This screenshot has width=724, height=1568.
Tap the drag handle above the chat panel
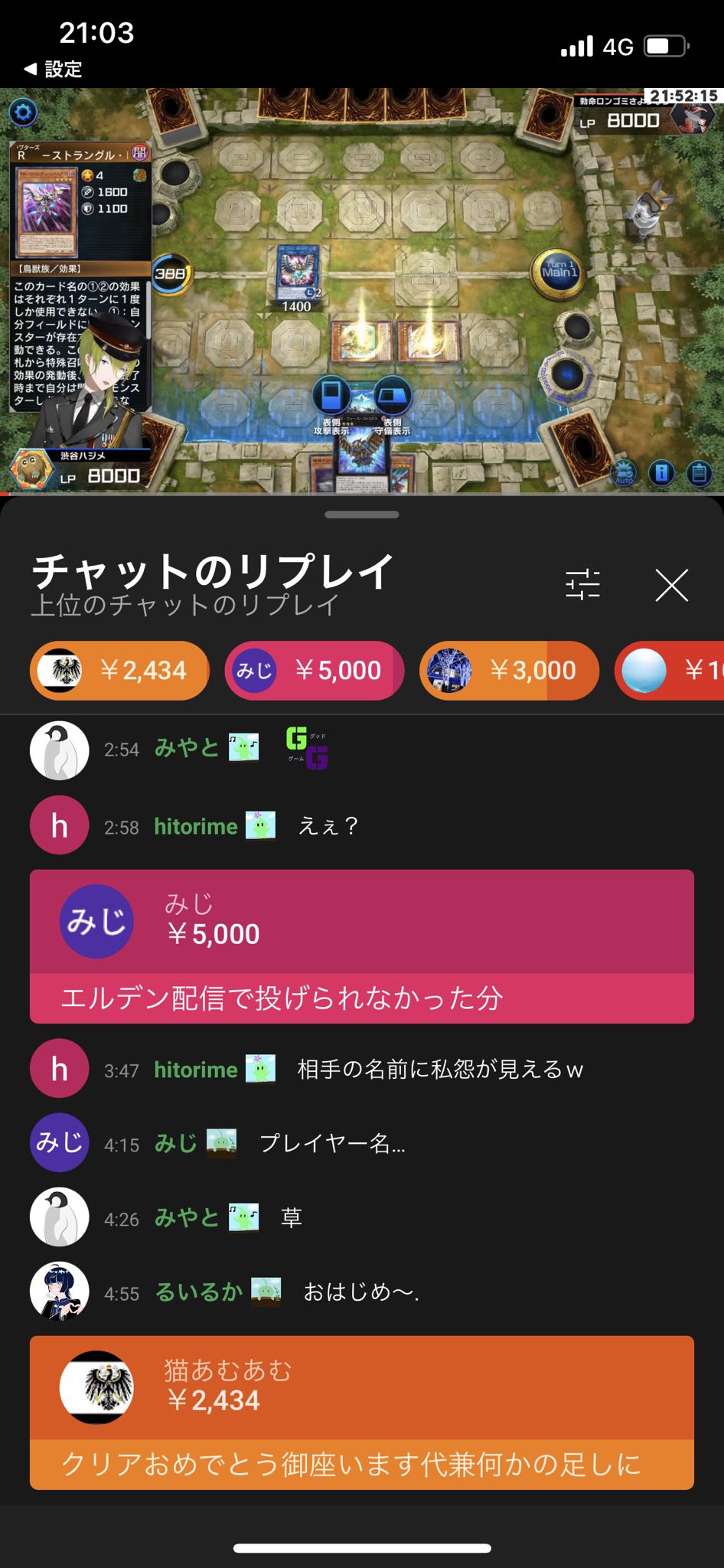[x=361, y=514]
